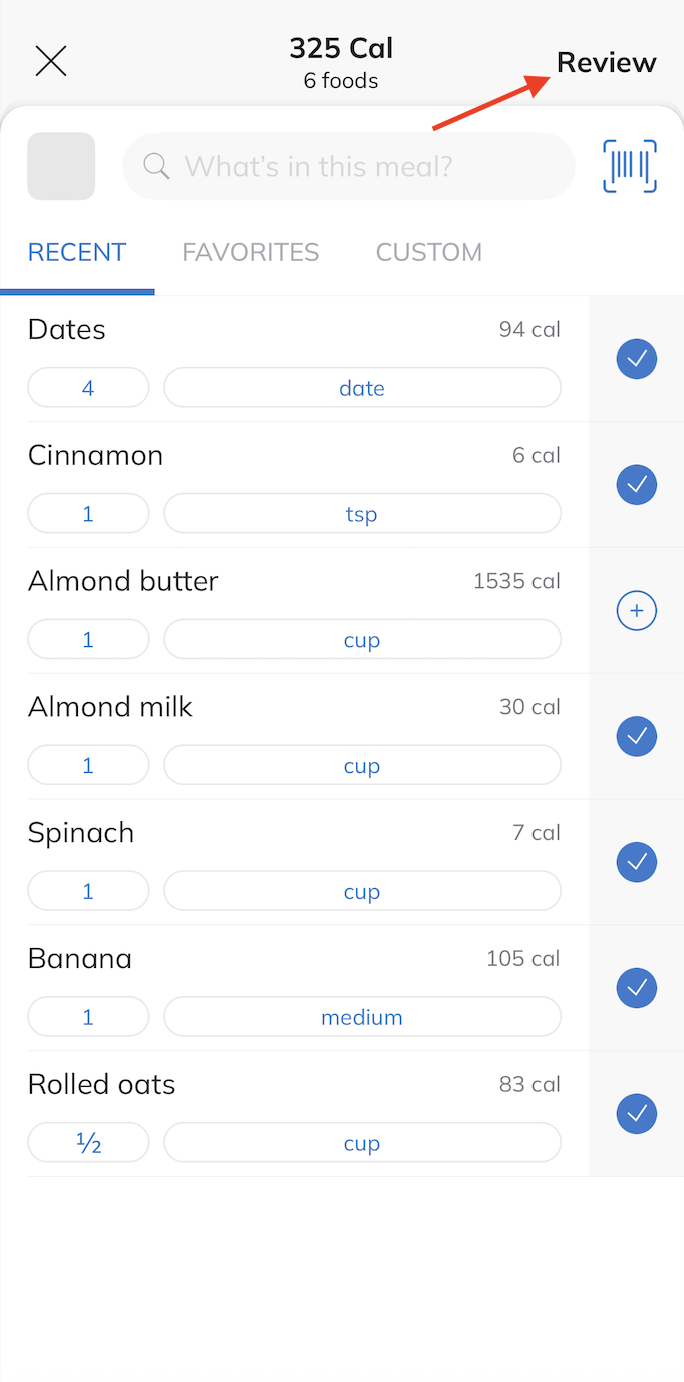Change the quantity of Dates

(88, 388)
